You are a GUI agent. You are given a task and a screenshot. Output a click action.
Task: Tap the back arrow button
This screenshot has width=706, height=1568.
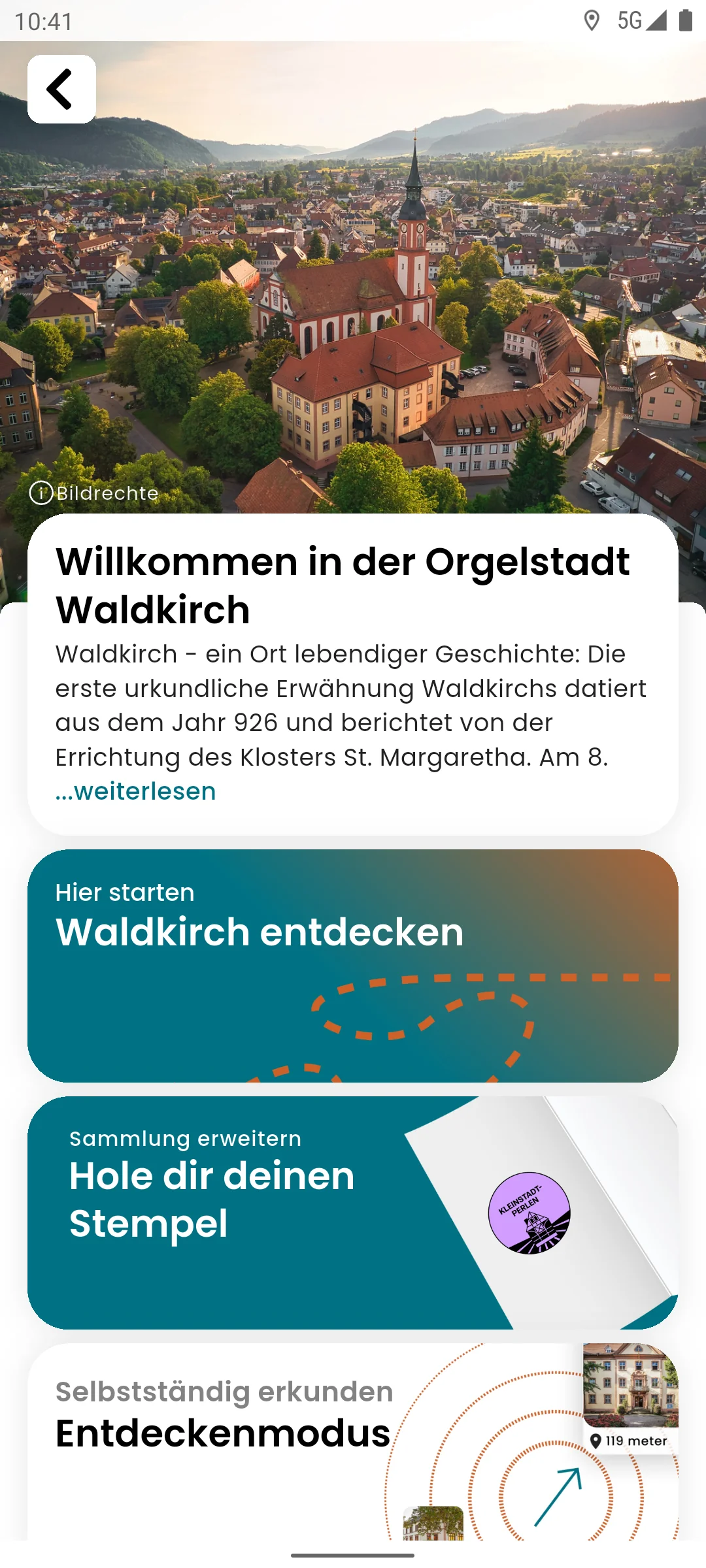point(61,88)
